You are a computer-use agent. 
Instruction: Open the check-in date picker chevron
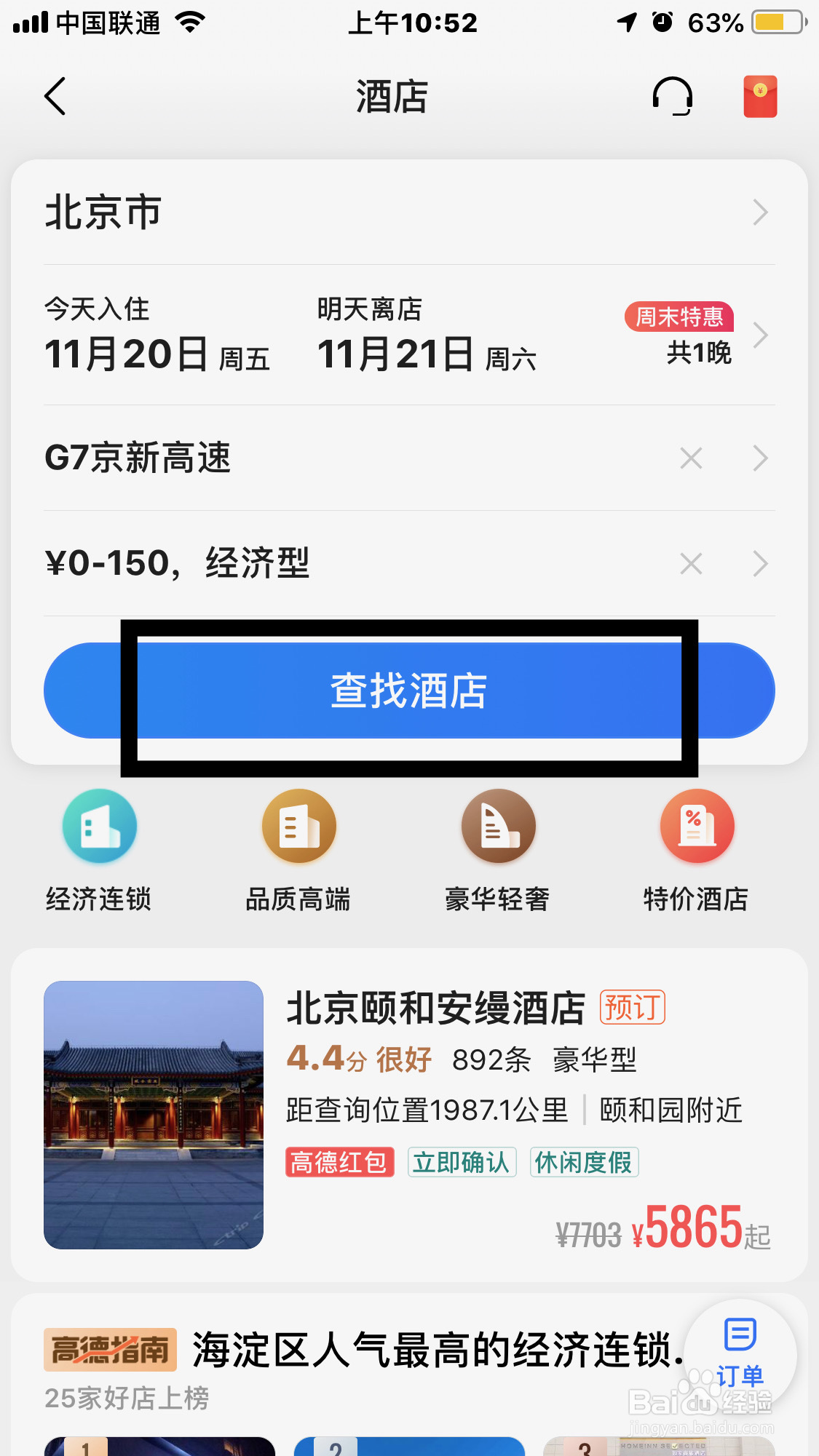pos(761,335)
